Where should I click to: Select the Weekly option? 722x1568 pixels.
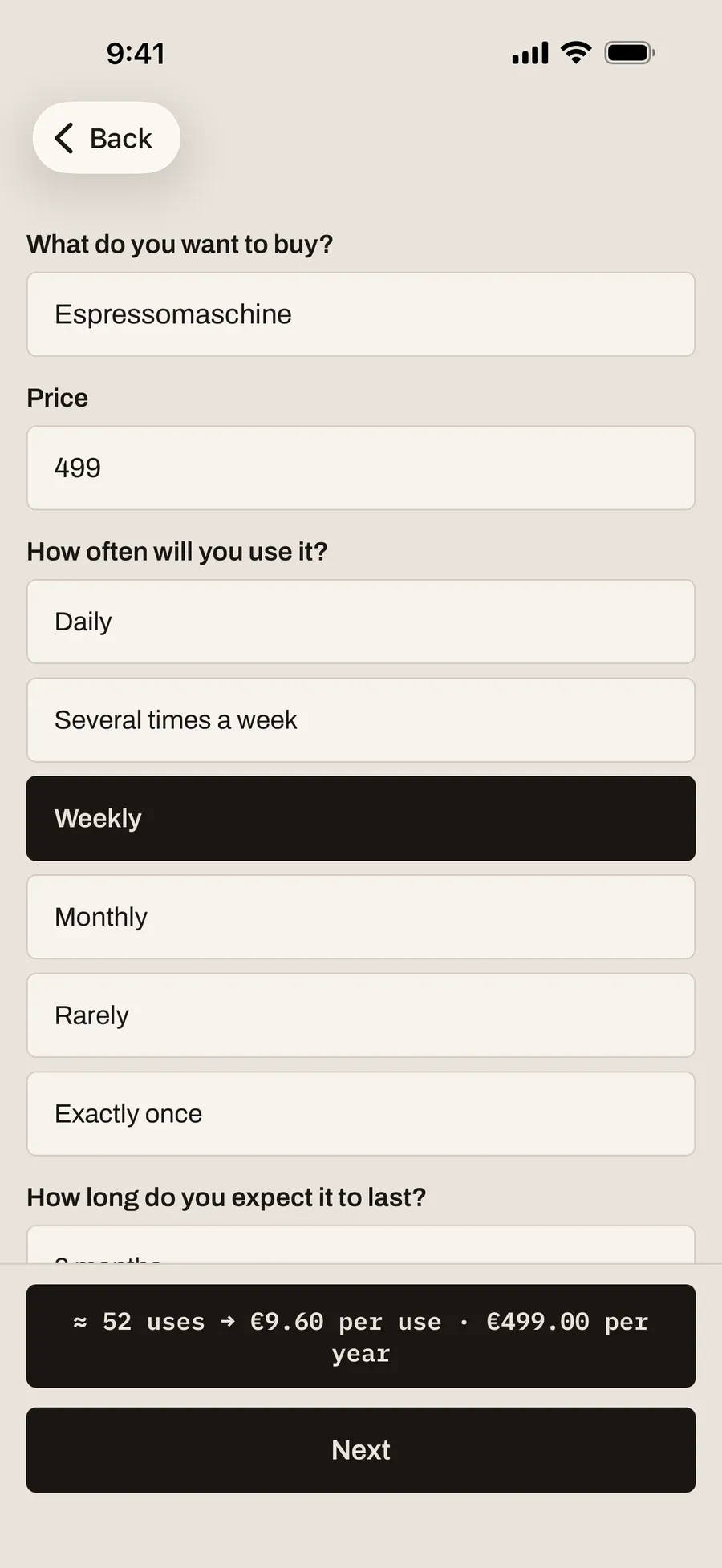tap(361, 819)
